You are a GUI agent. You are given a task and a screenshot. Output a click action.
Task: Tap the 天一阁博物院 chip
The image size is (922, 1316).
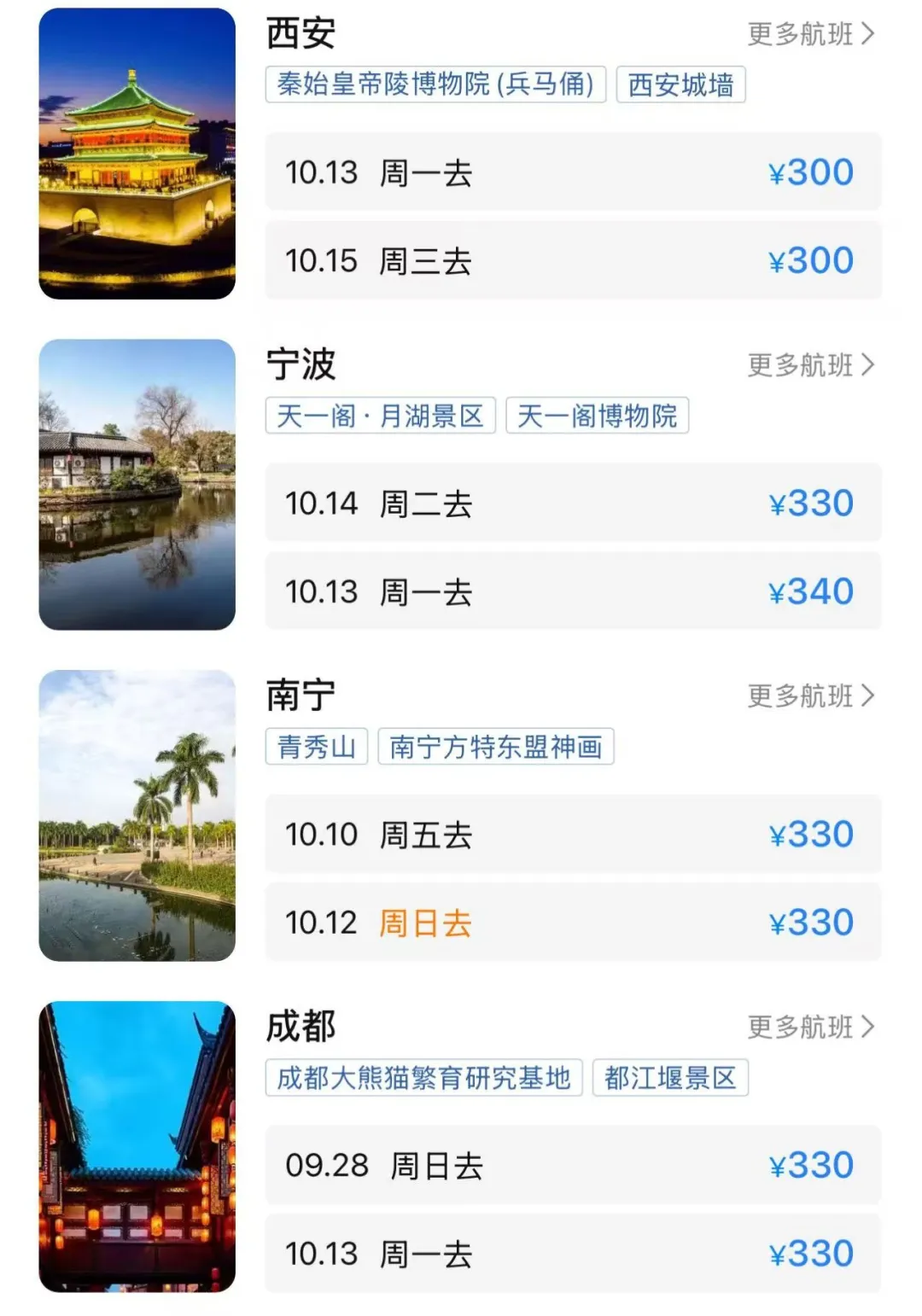point(597,416)
